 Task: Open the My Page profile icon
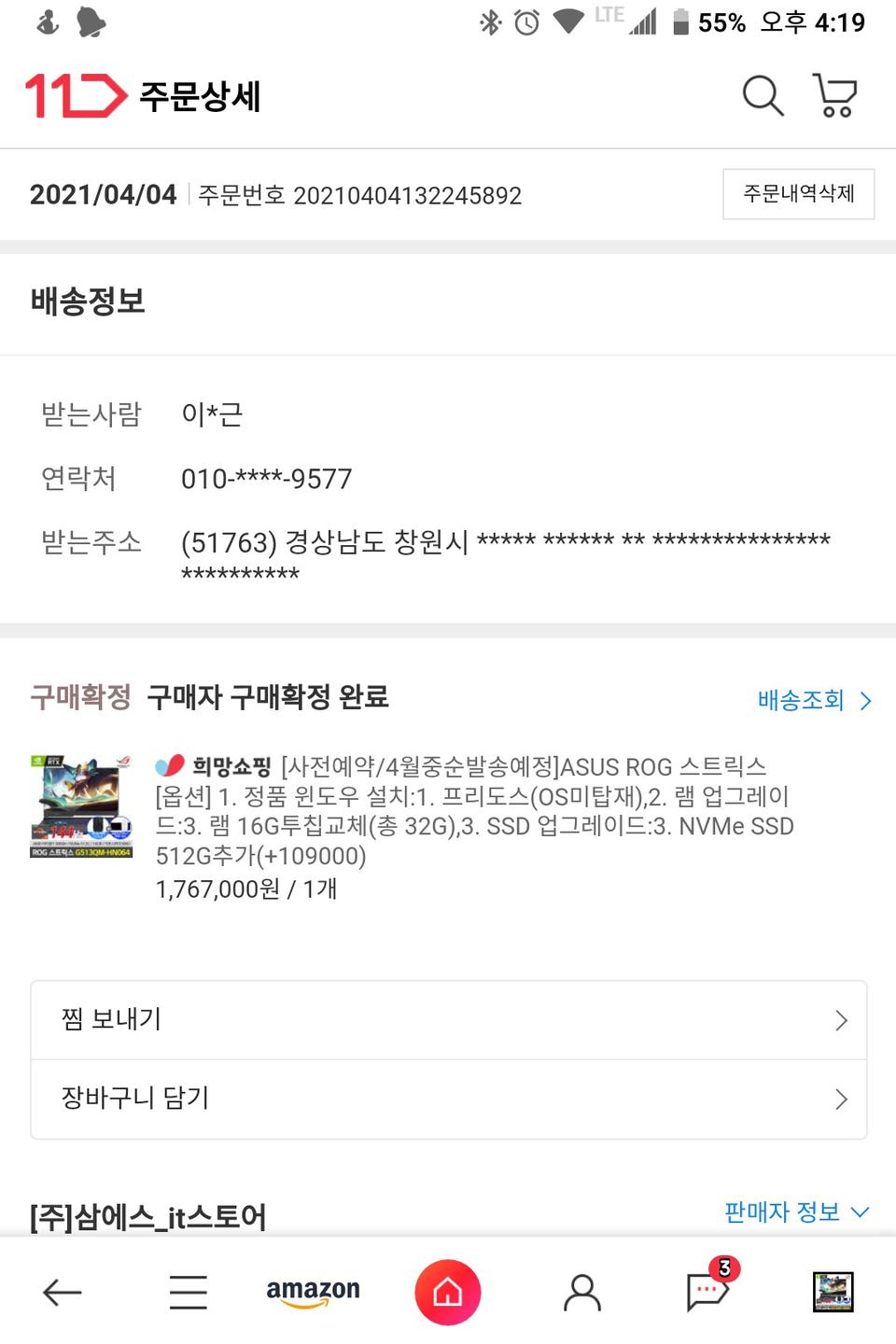(582, 1293)
